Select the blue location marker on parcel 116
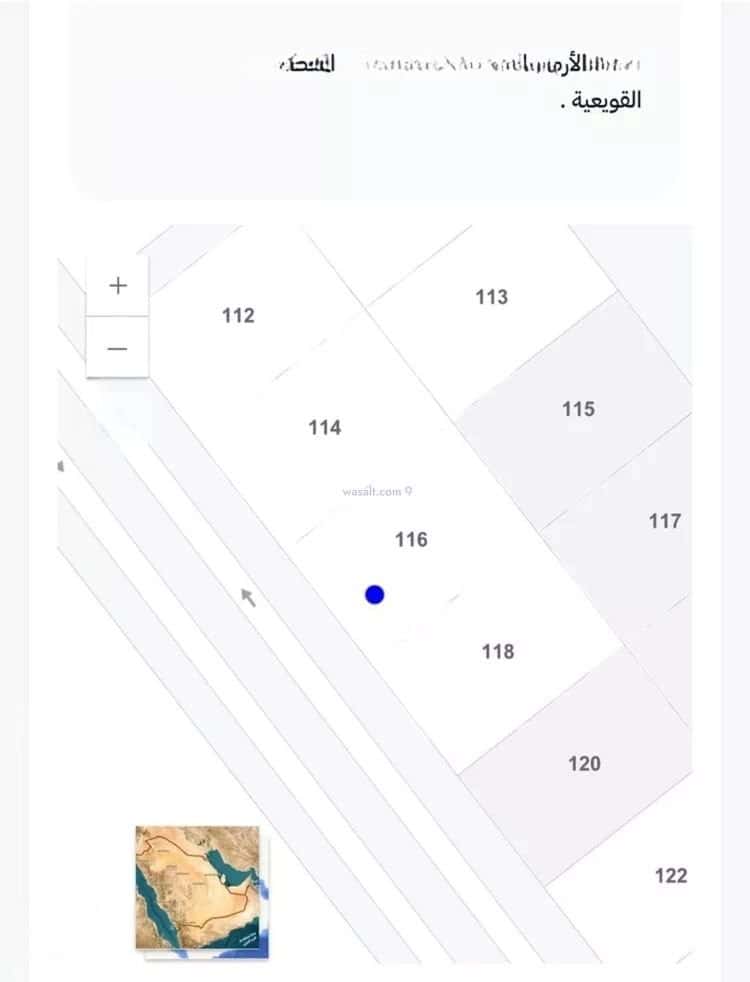The height and width of the screenshot is (982, 750). [374, 593]
